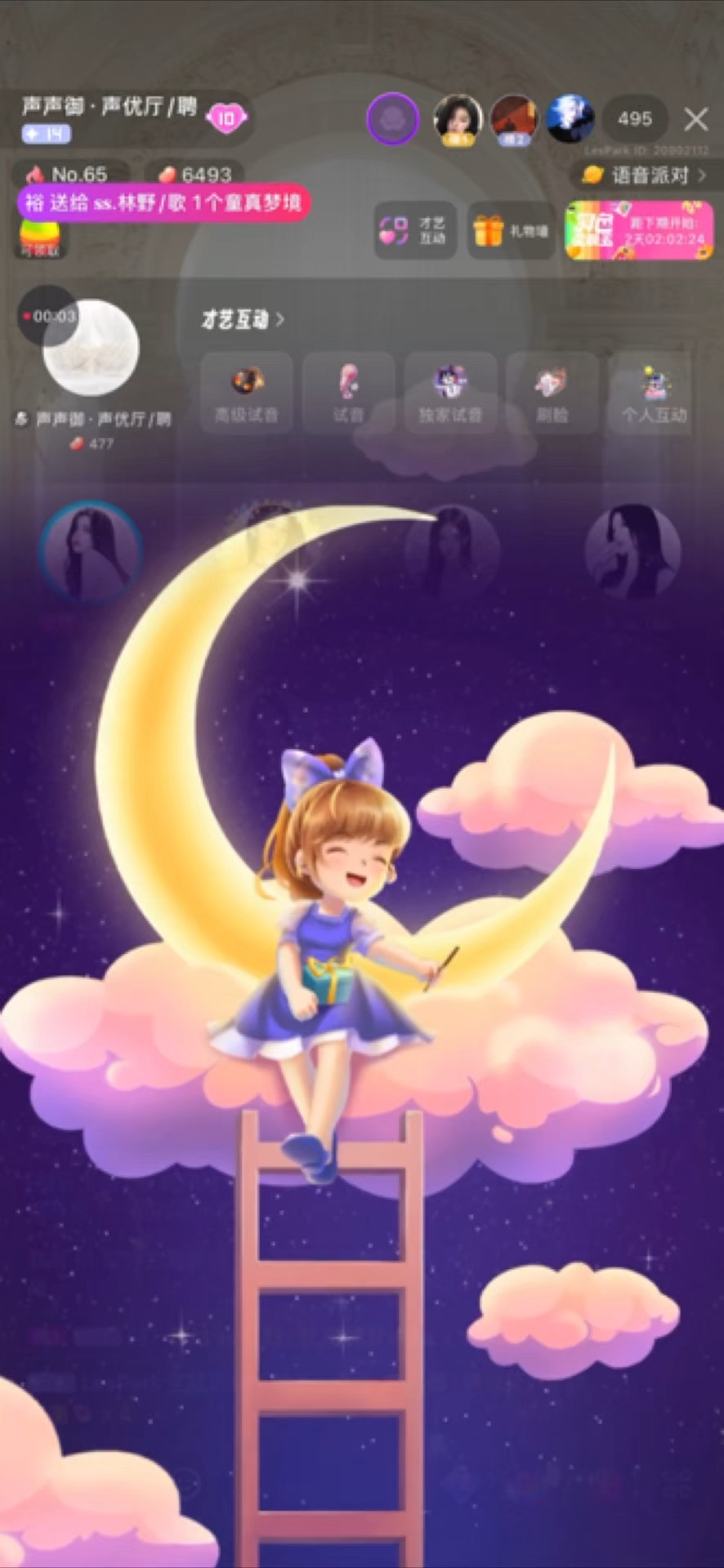Open the 才艺互动 talent interaction button

point(415,231)
